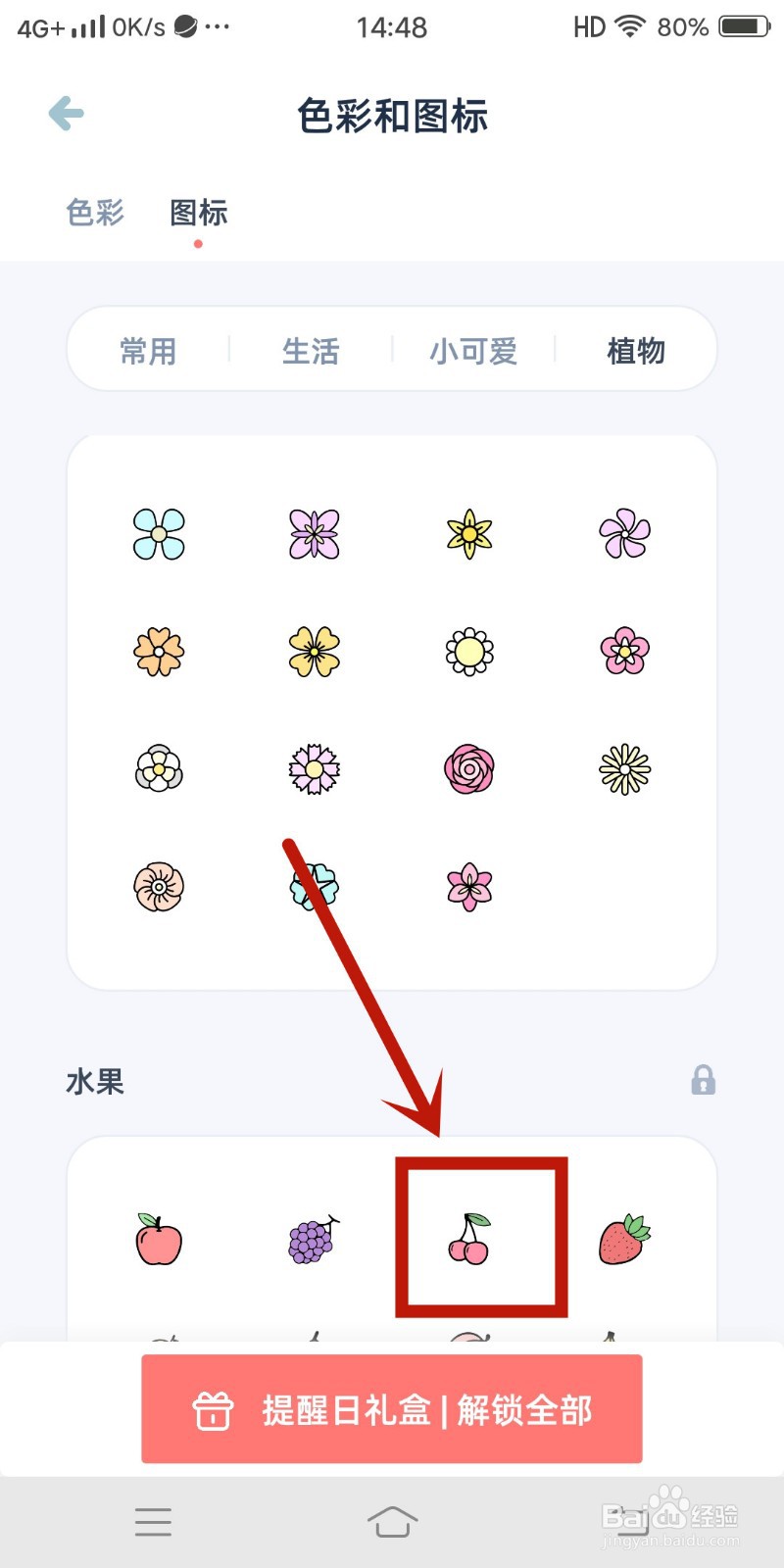Tap the lock icon beside the 水果 section
Screen dimensions: 784x1568
pyautogui.click(x=703, y=1079)
